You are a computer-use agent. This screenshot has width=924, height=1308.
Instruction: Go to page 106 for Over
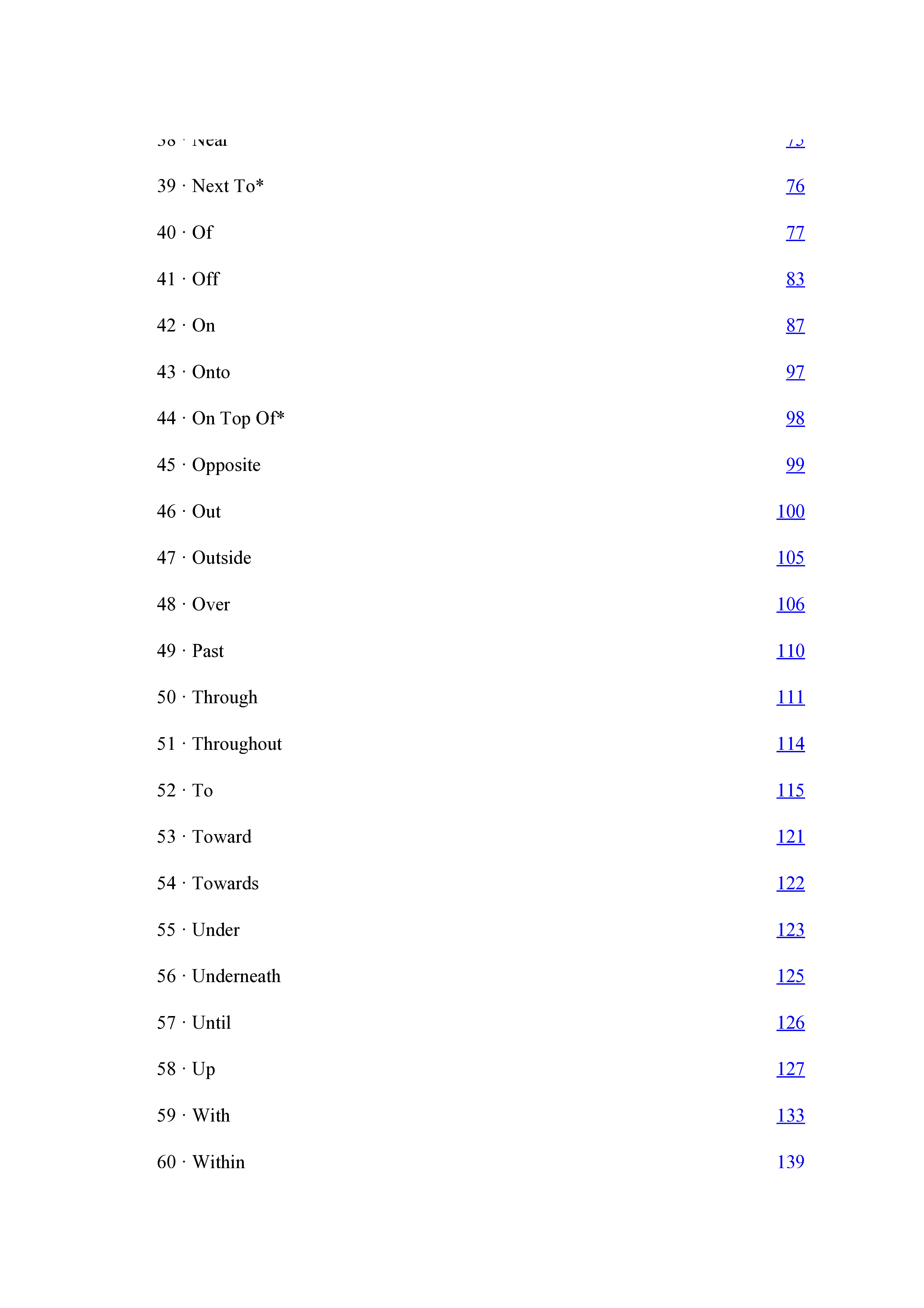pos(790,604)
